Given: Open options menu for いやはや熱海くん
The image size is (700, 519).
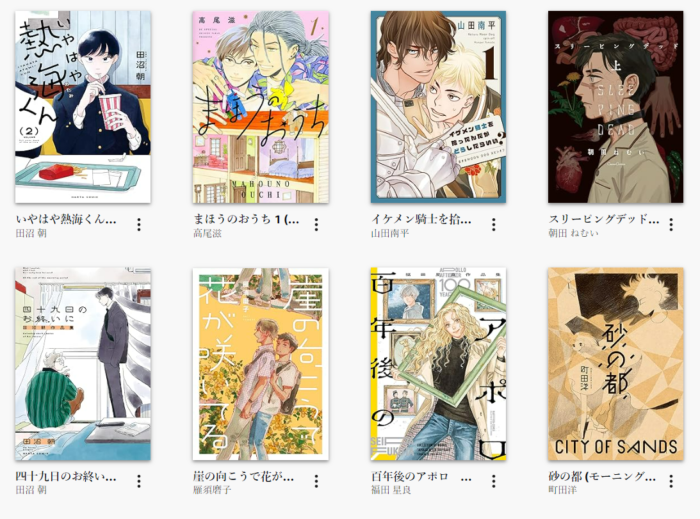Looking at the screenshot, I should [139, 225].
